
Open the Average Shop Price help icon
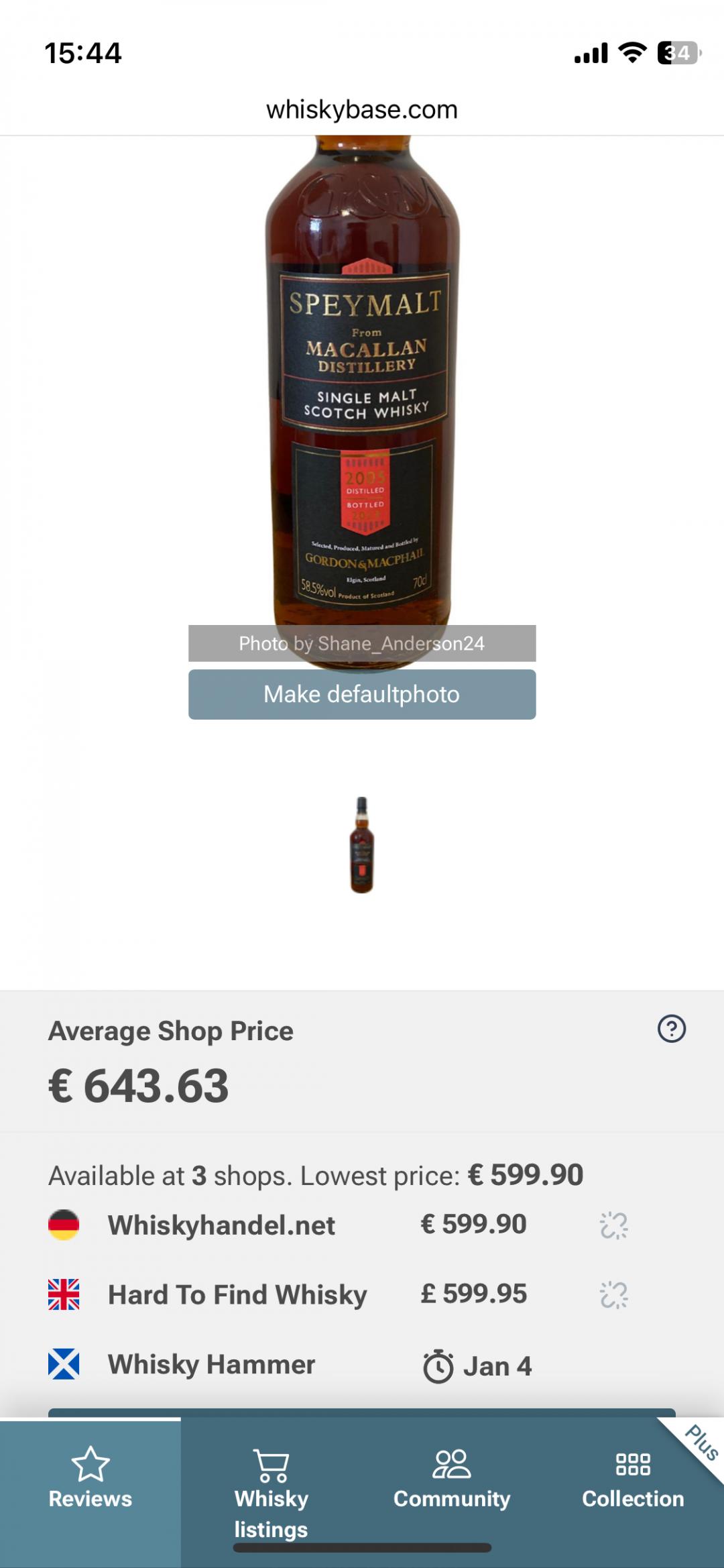tap(671, 1029)
